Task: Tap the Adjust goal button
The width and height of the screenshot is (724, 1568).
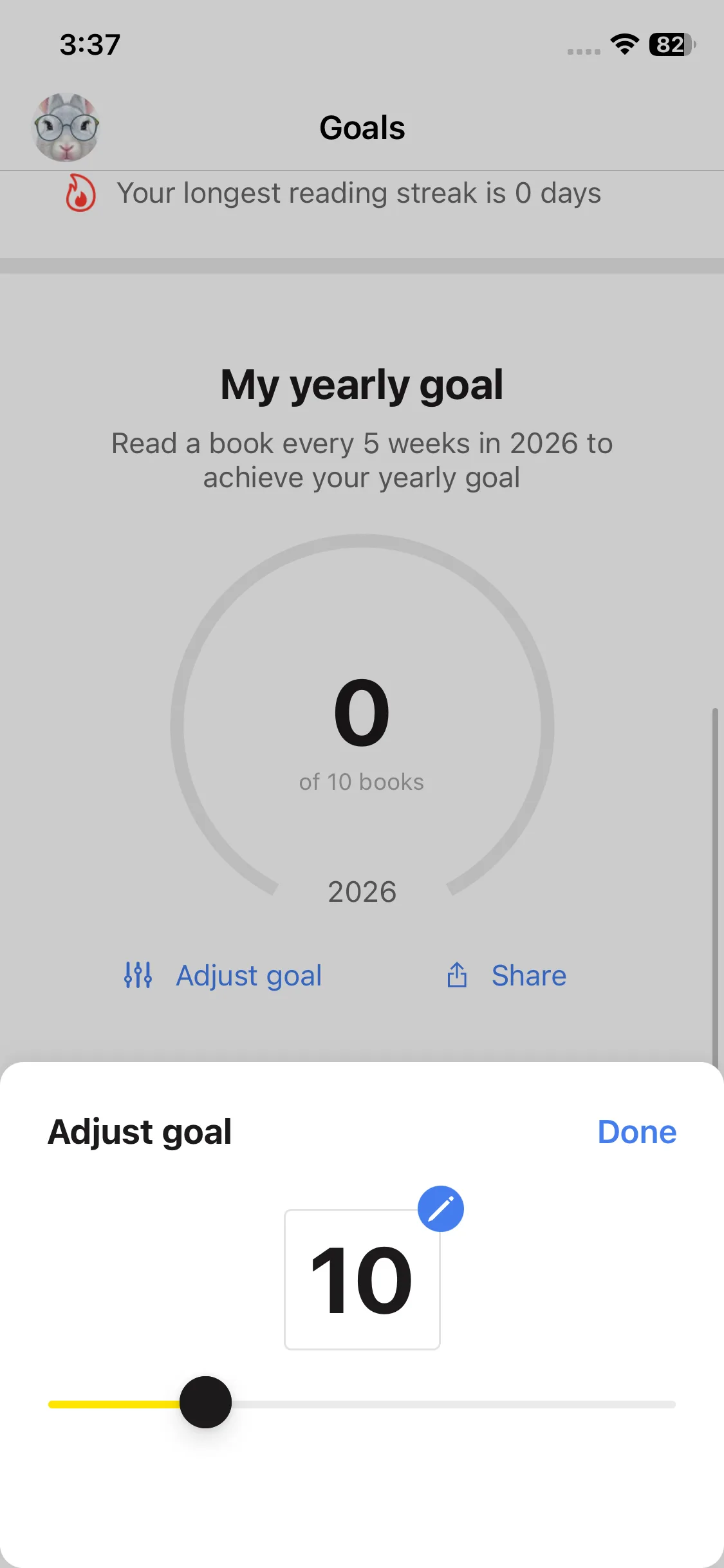Action: click(223, 976)
